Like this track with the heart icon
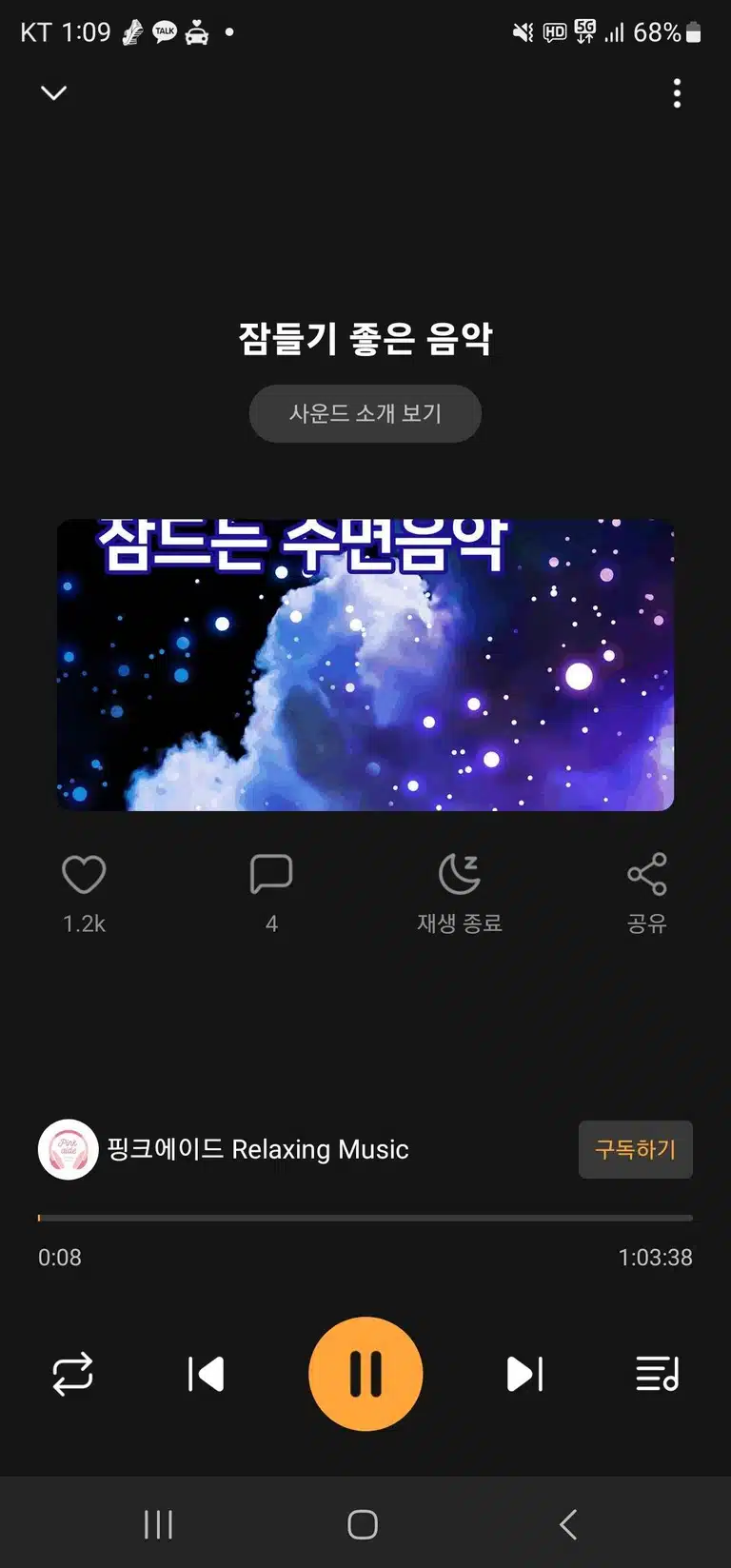Viewport: 731px width, 1568px height. point(84,874)
